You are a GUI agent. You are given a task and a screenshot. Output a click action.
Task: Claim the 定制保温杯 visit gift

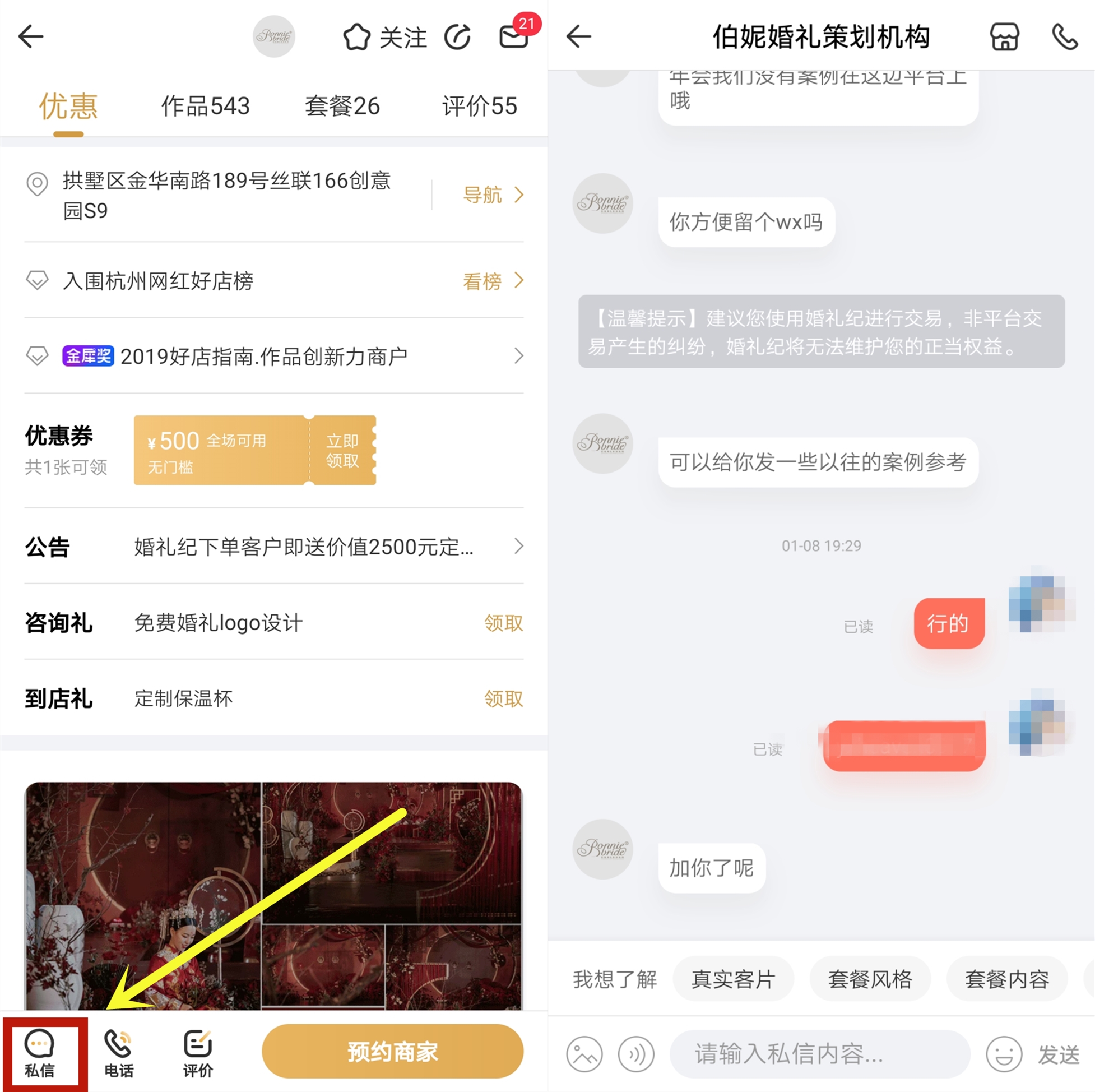503,698
